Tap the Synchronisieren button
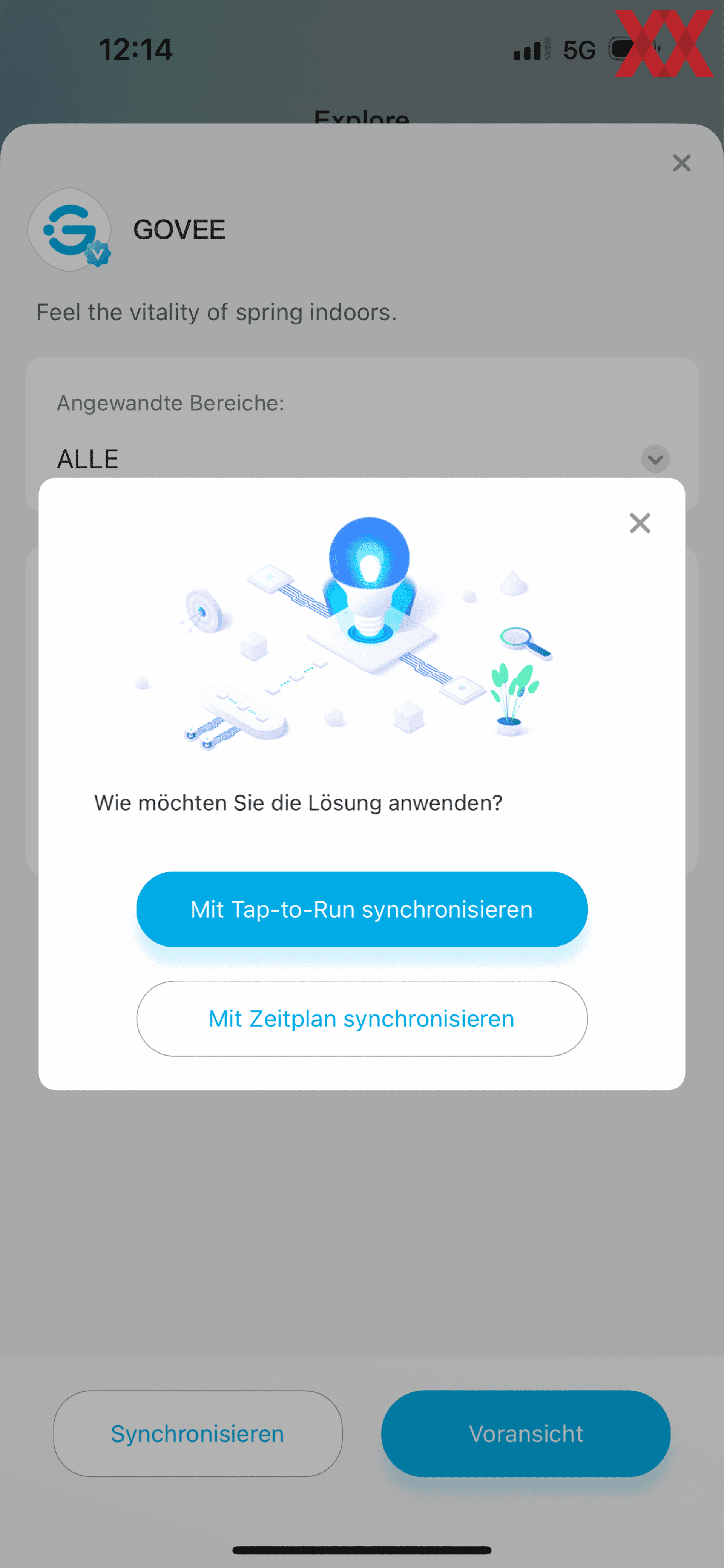 tap(198, 1433)
